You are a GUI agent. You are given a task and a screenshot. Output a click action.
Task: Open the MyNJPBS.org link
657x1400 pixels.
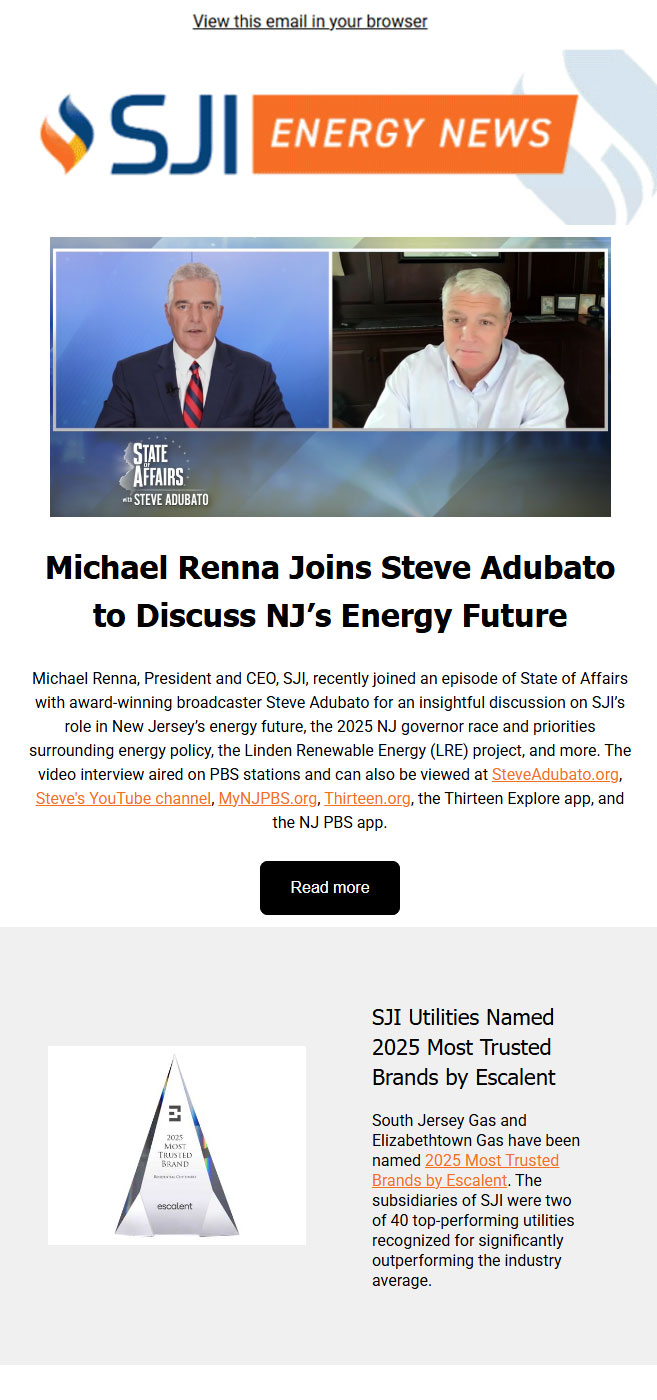[267, 798]
